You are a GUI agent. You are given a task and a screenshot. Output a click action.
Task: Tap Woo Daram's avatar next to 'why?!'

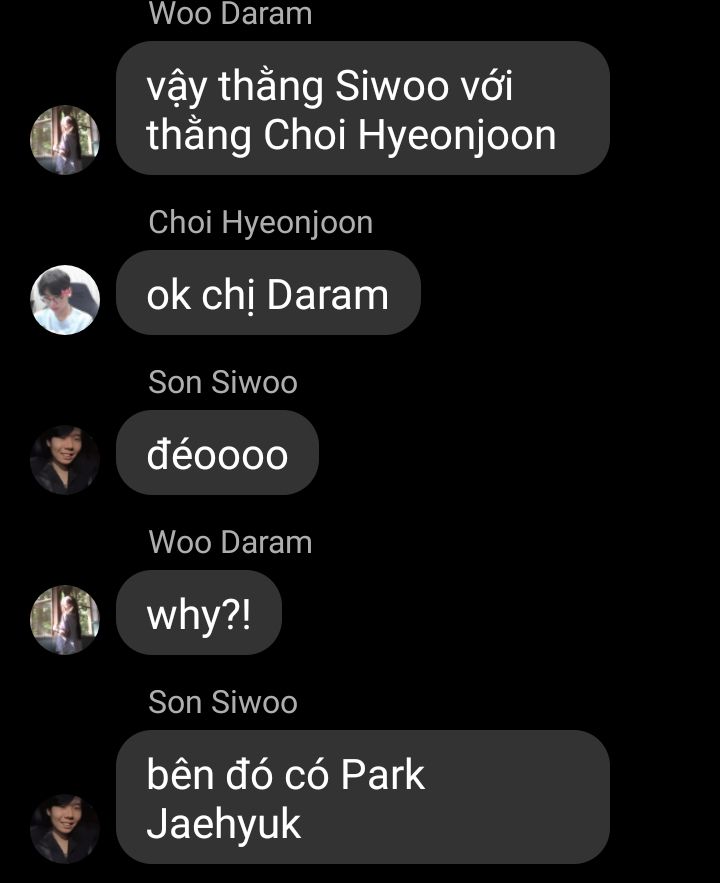[x=65, y=619]
